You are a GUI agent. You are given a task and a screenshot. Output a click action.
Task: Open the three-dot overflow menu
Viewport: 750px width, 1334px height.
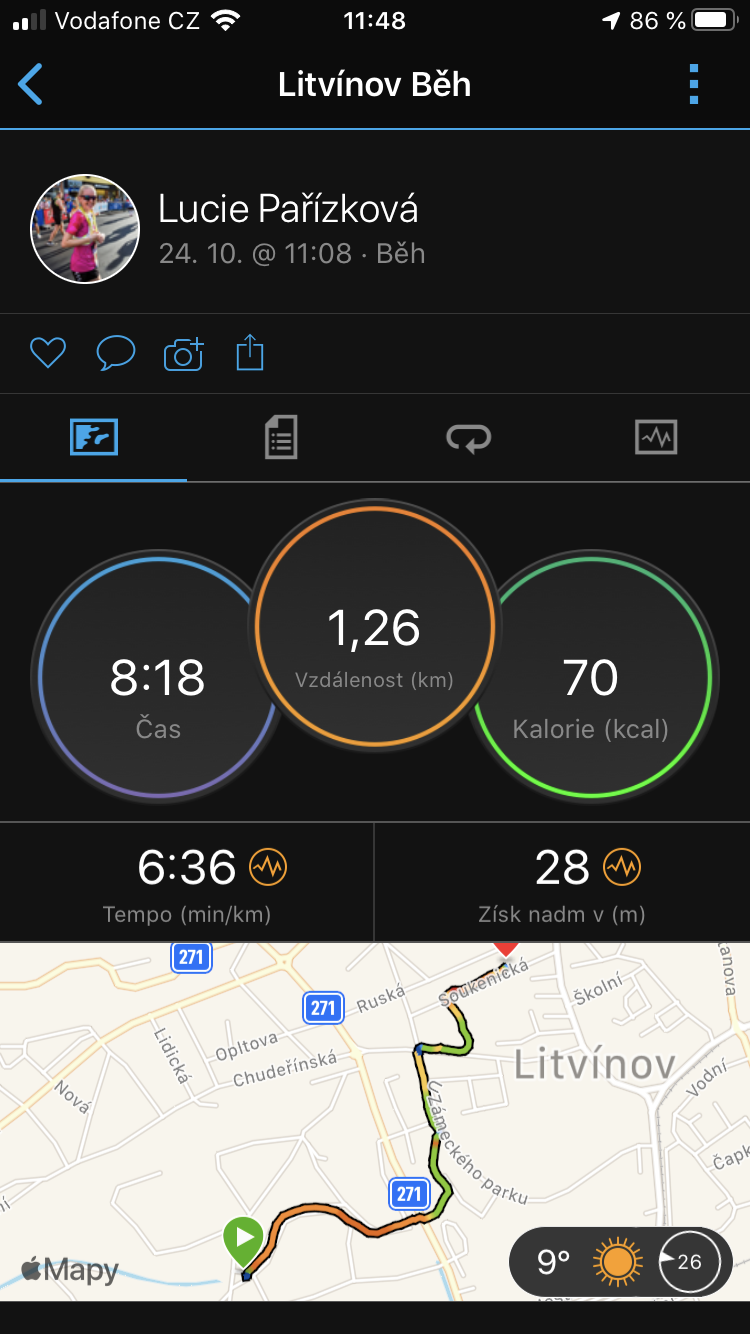(694, 84)
